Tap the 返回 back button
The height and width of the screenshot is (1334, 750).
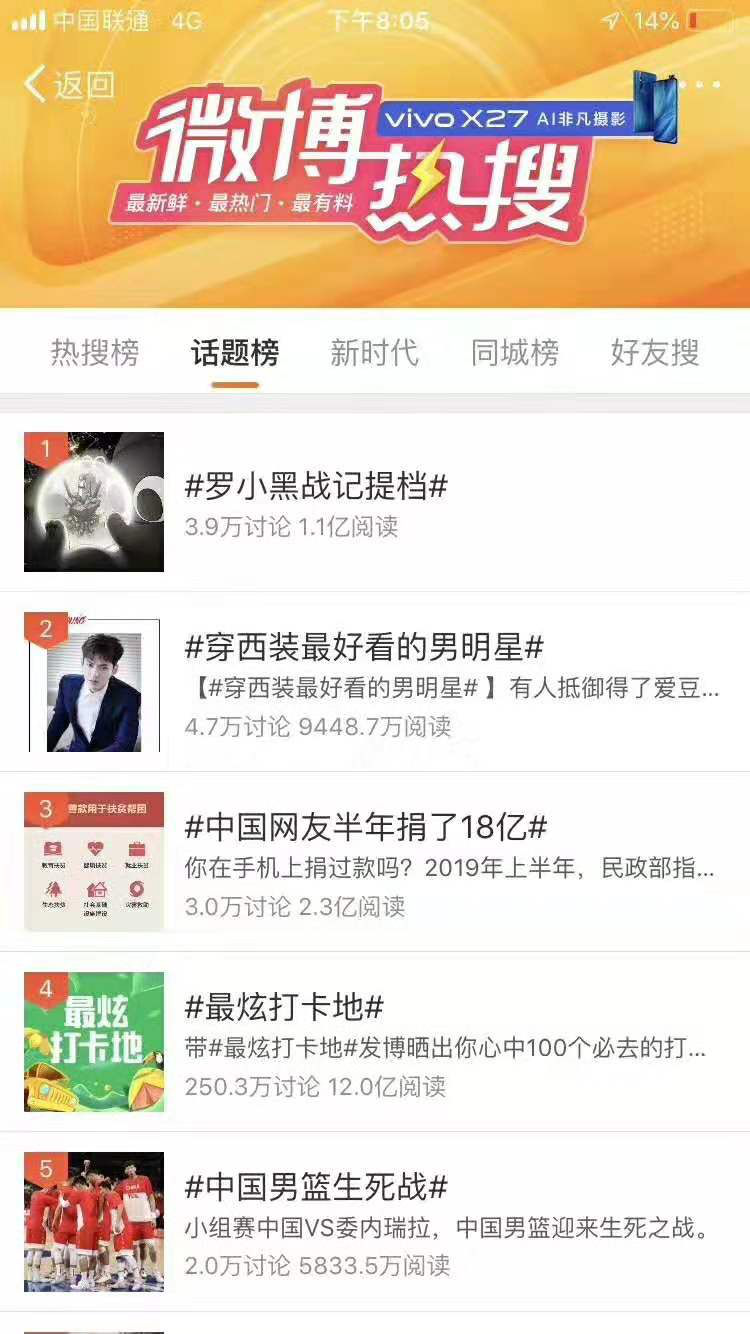(x=70, y=86)
